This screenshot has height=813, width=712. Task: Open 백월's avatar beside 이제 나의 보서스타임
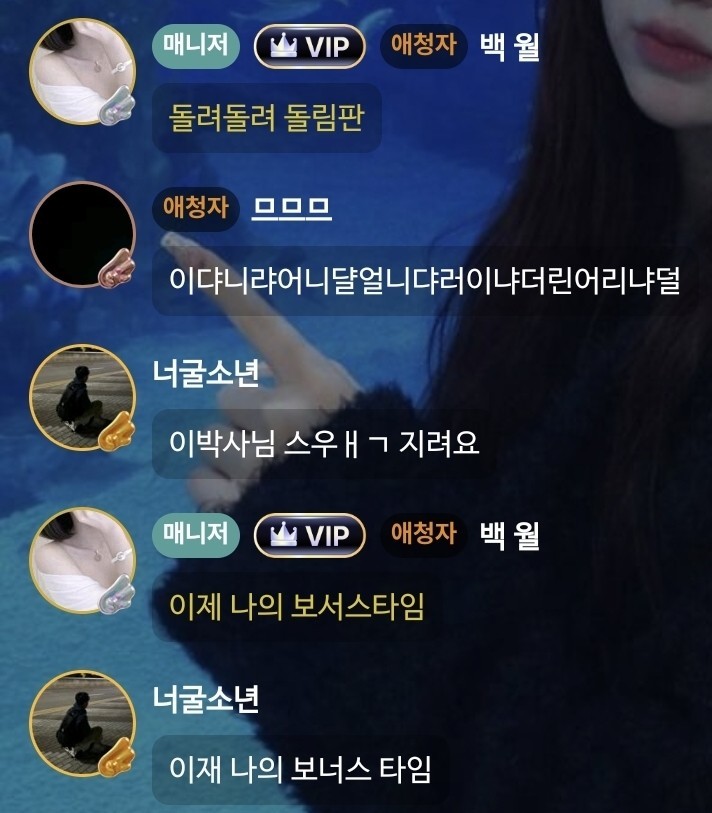click(82, 557)
